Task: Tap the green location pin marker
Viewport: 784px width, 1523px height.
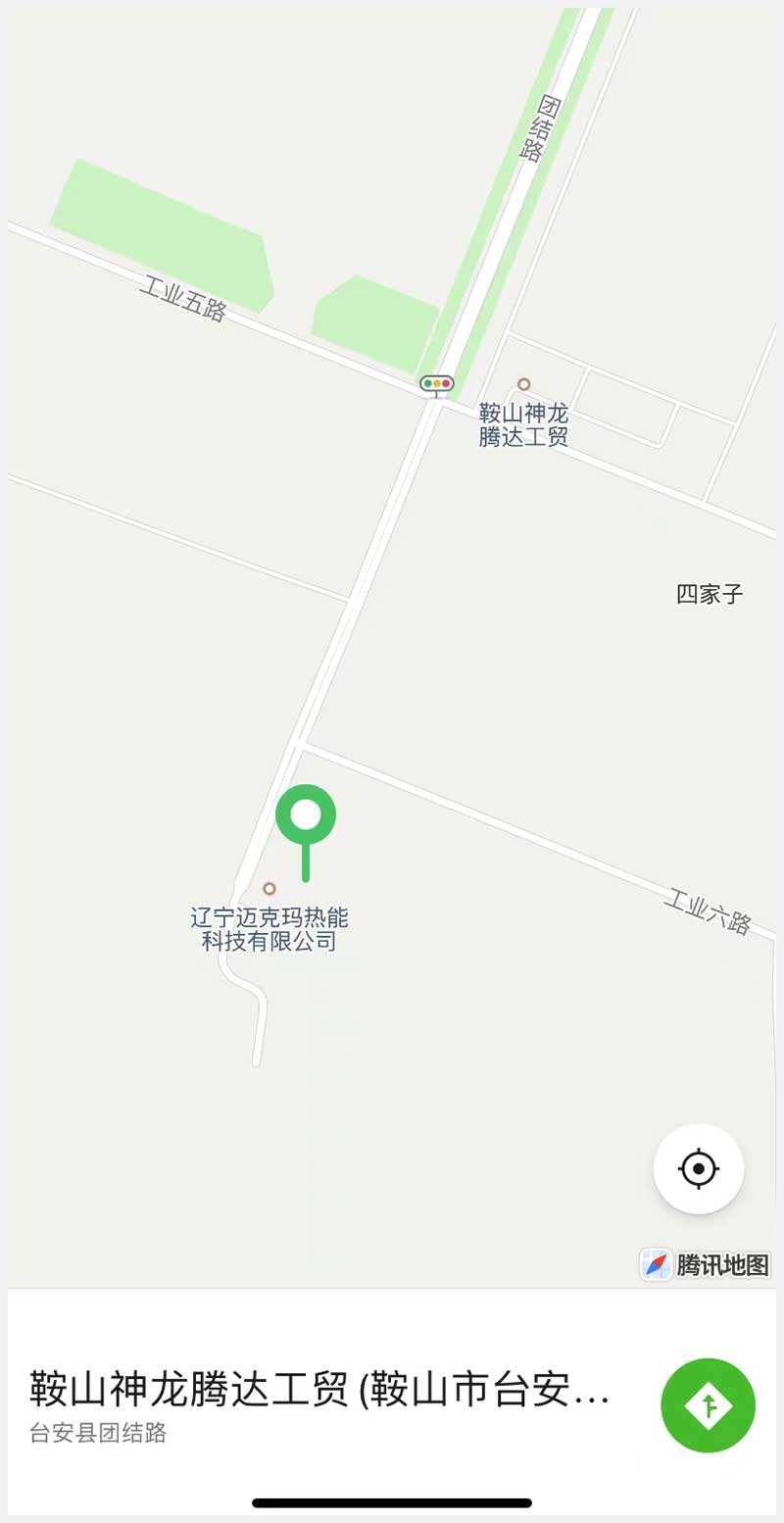Action: point(306,816)
